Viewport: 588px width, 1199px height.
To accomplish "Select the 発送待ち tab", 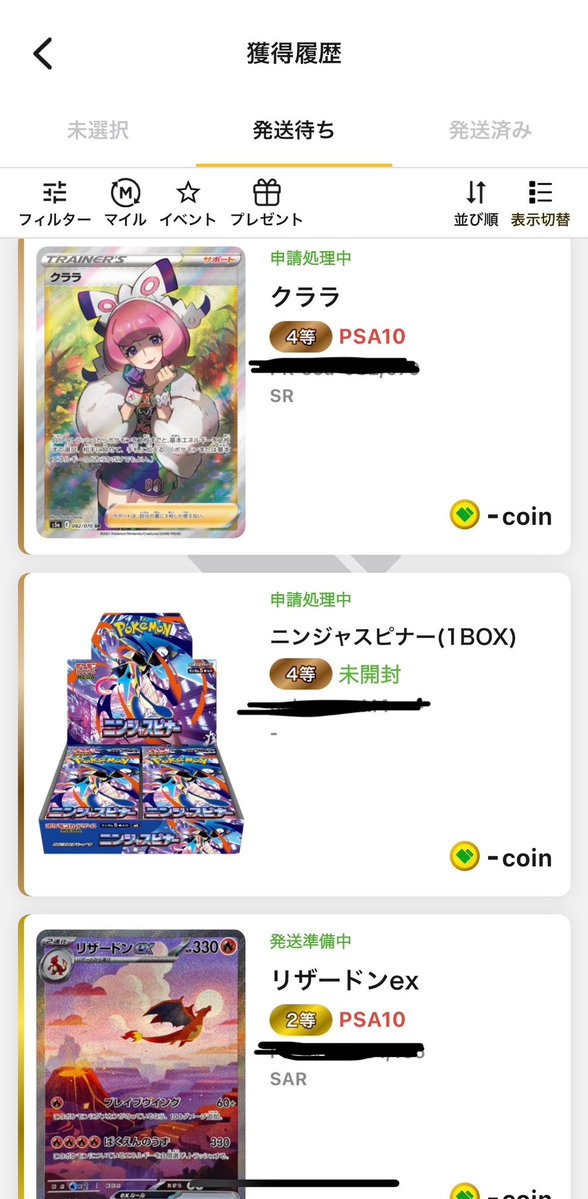I will pos(294,130).
